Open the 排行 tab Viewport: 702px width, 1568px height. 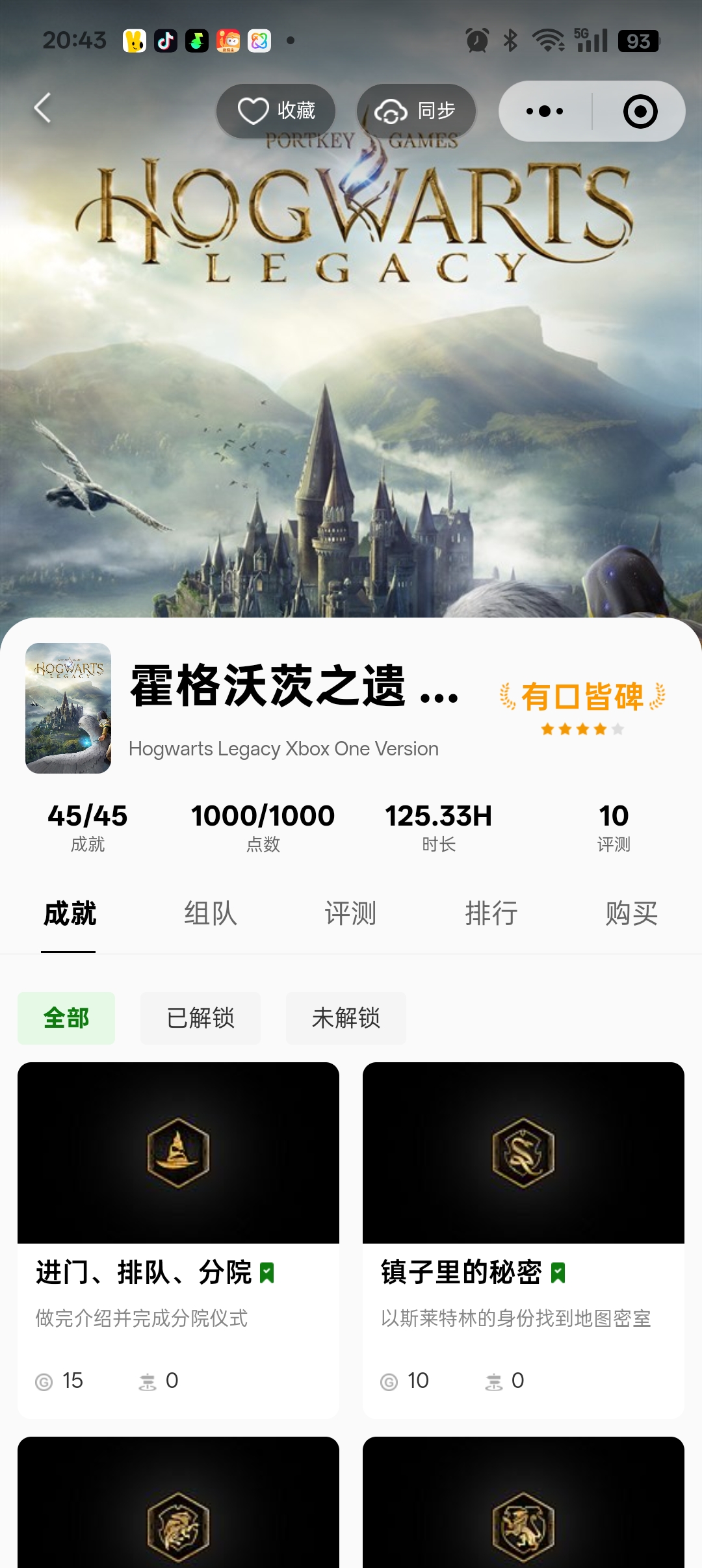491,913
